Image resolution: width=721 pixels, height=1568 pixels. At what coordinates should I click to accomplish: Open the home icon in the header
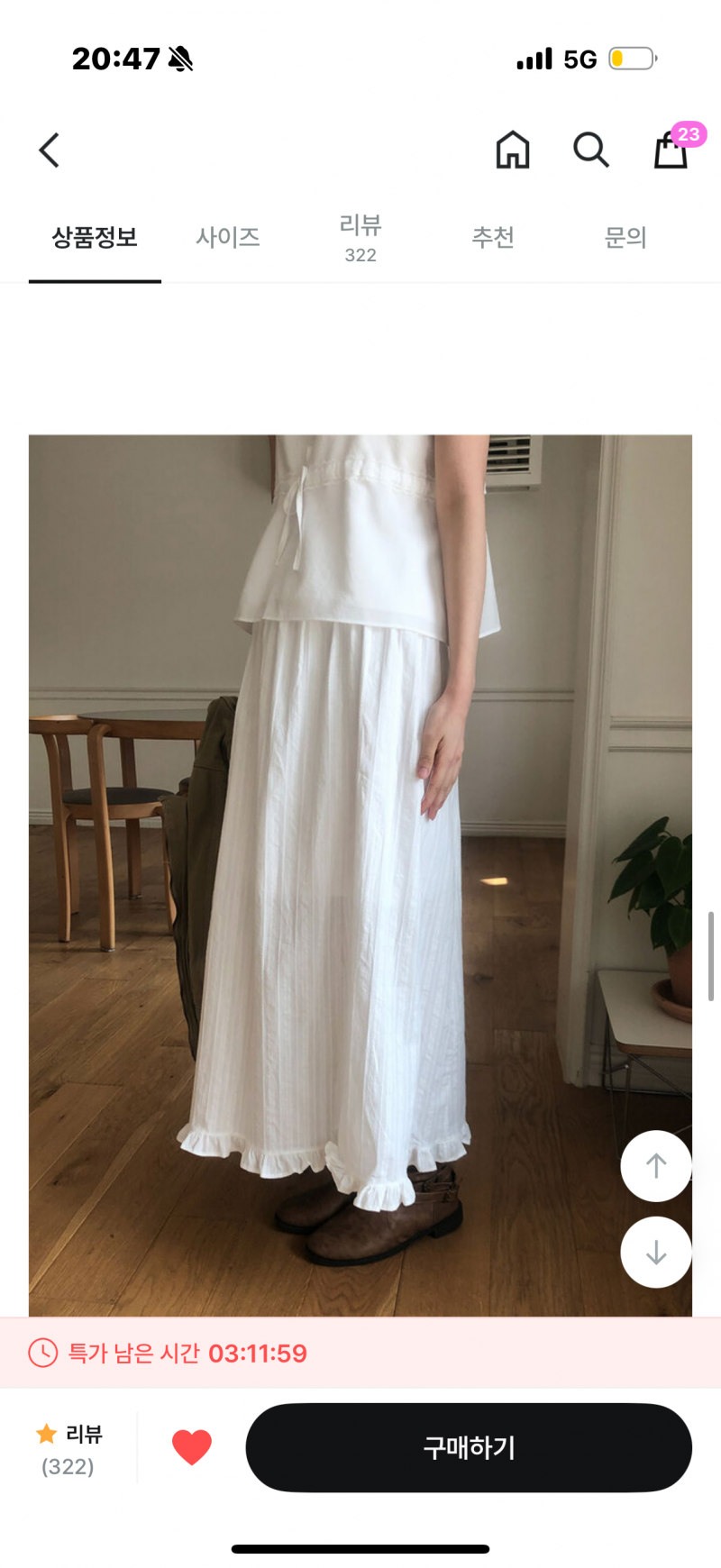[x=513, y=150]
